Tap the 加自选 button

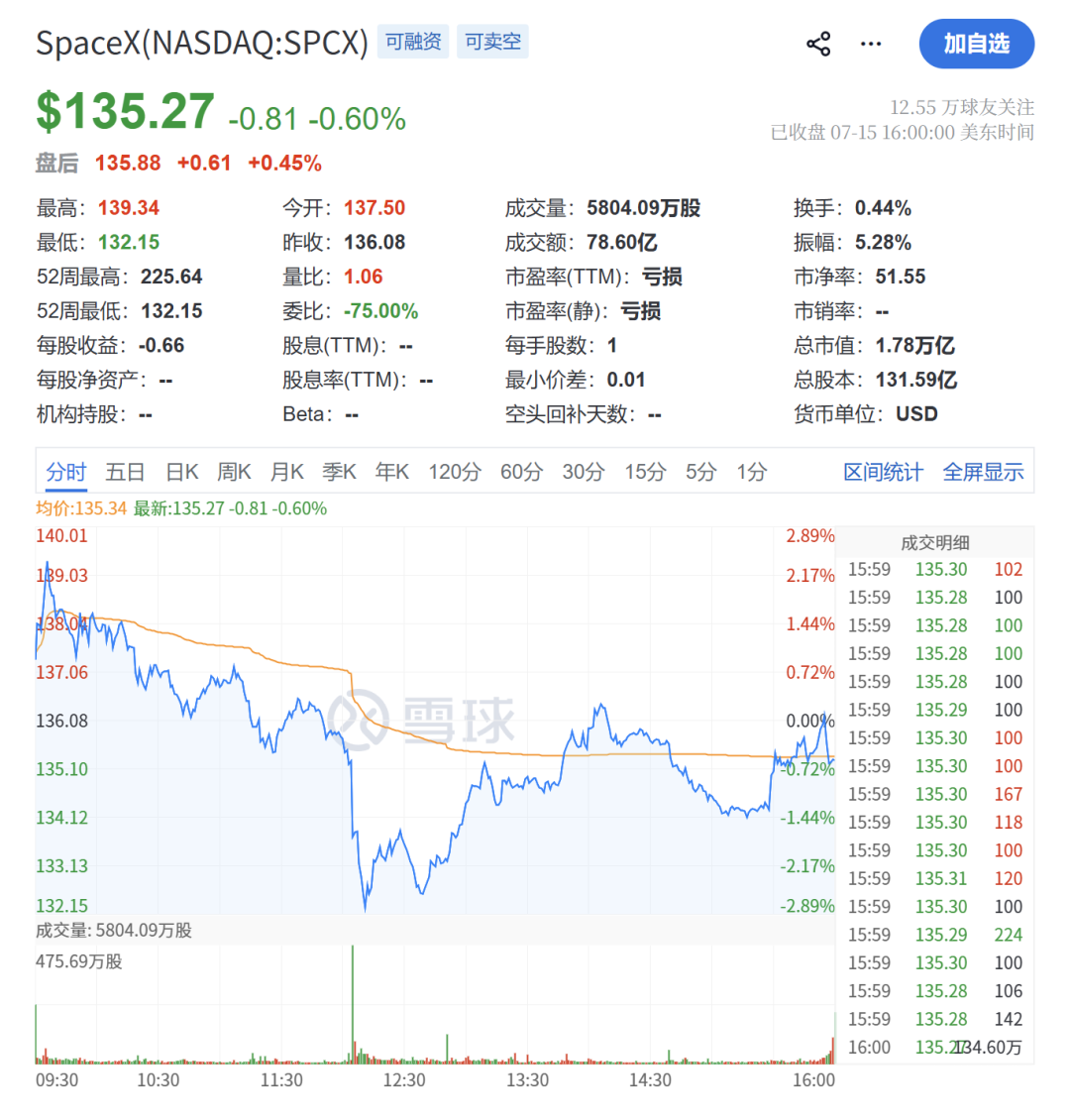tap(976, 44)
